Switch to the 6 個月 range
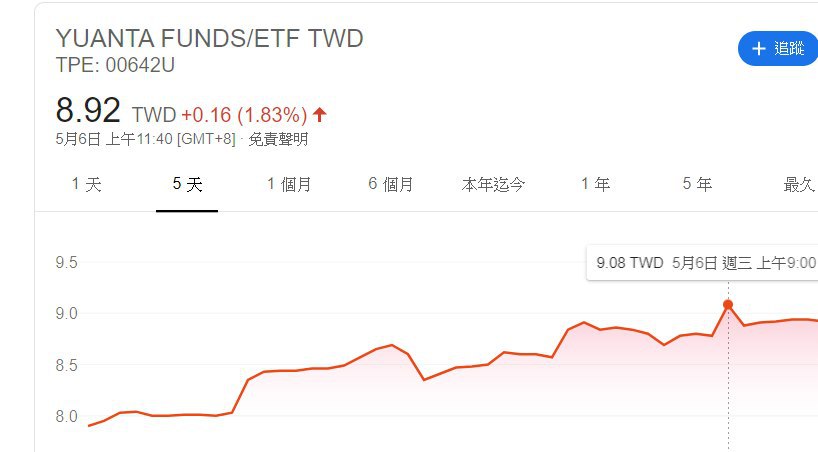 click(x=391, y=185)
